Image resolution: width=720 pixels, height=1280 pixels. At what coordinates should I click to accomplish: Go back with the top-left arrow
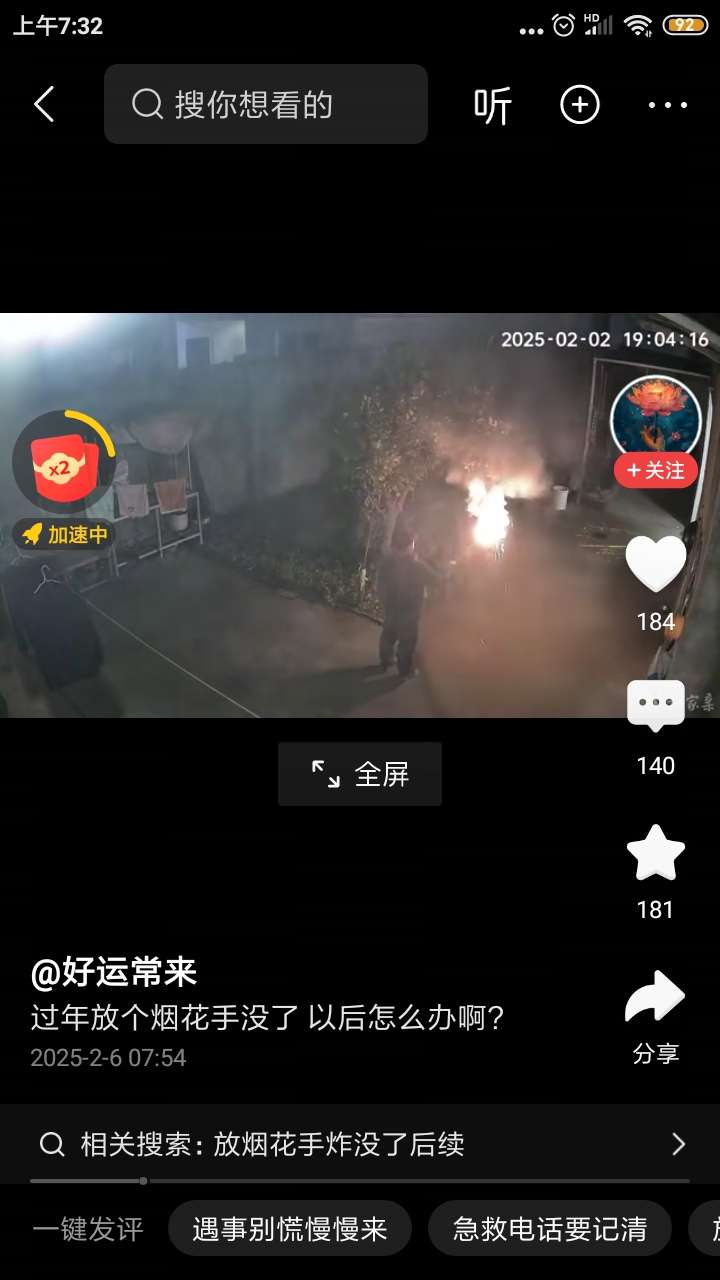point(44,104)
